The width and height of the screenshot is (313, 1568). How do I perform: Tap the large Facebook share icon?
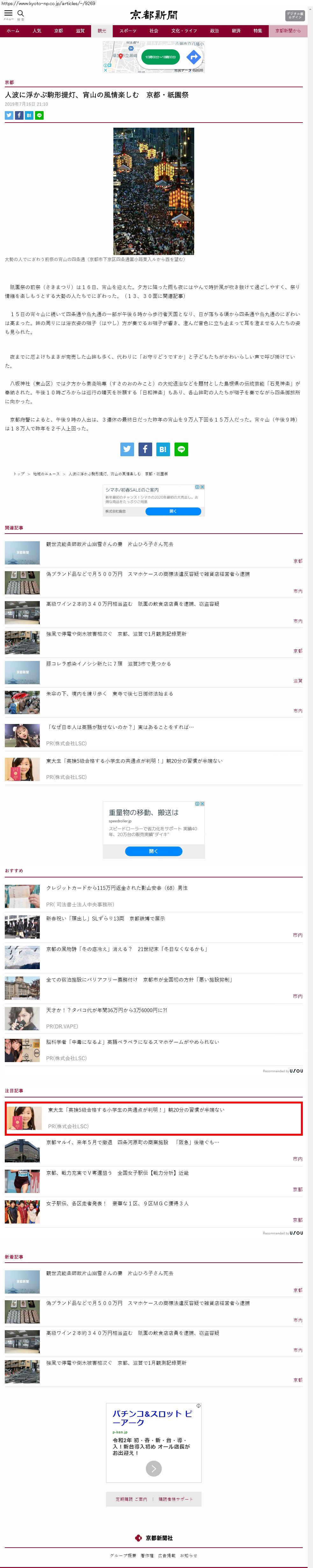[x=145, y=449]
